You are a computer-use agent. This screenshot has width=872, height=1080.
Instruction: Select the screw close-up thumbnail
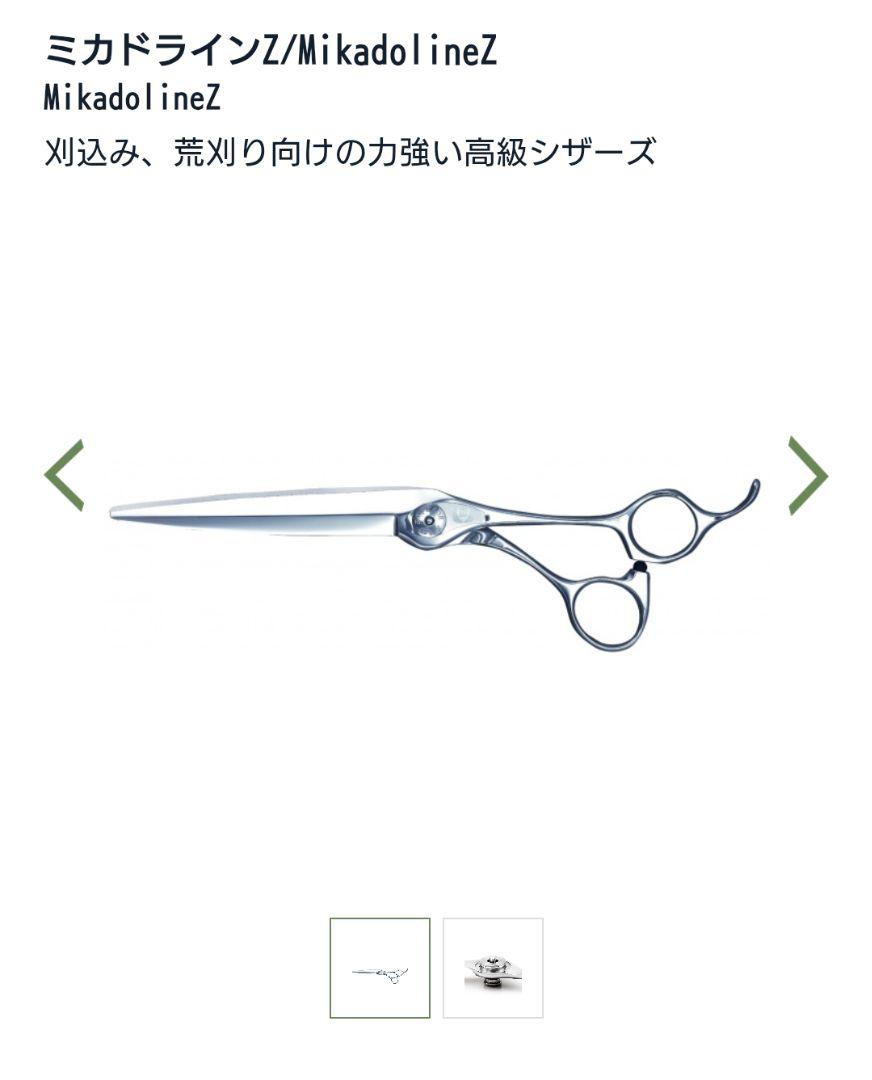point(493,968)
